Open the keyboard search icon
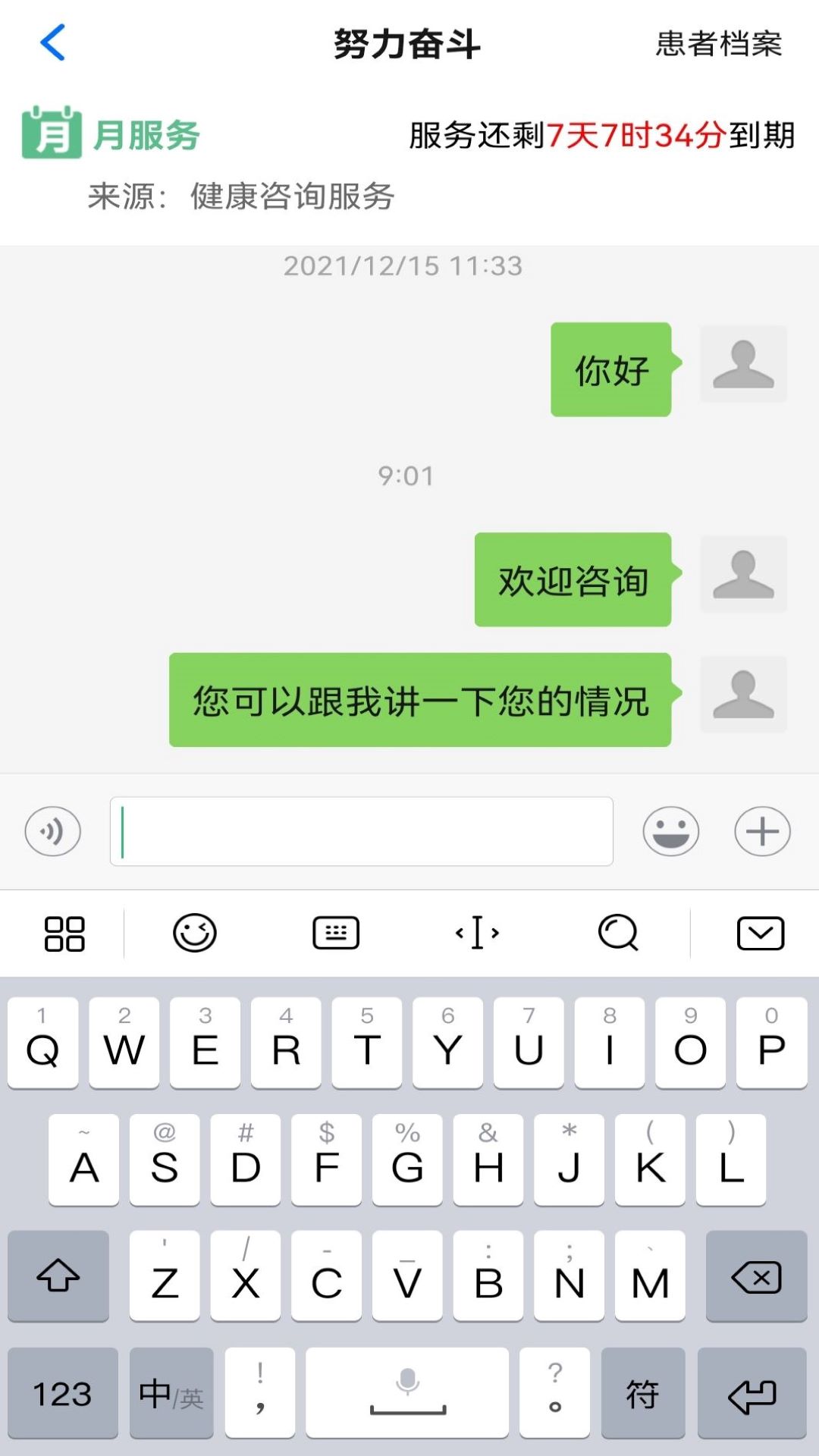The width and height of the screenshot is (819, 1456). pyautogui.click(x=618, y=934)
